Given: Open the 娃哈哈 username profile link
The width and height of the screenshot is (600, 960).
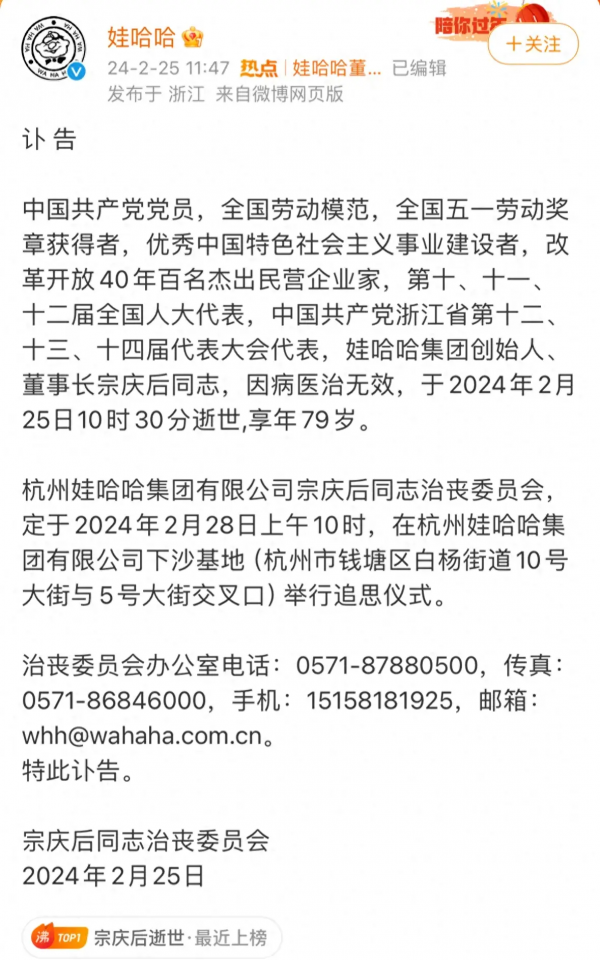Looking at the screenshot, I should coord(141,38).
